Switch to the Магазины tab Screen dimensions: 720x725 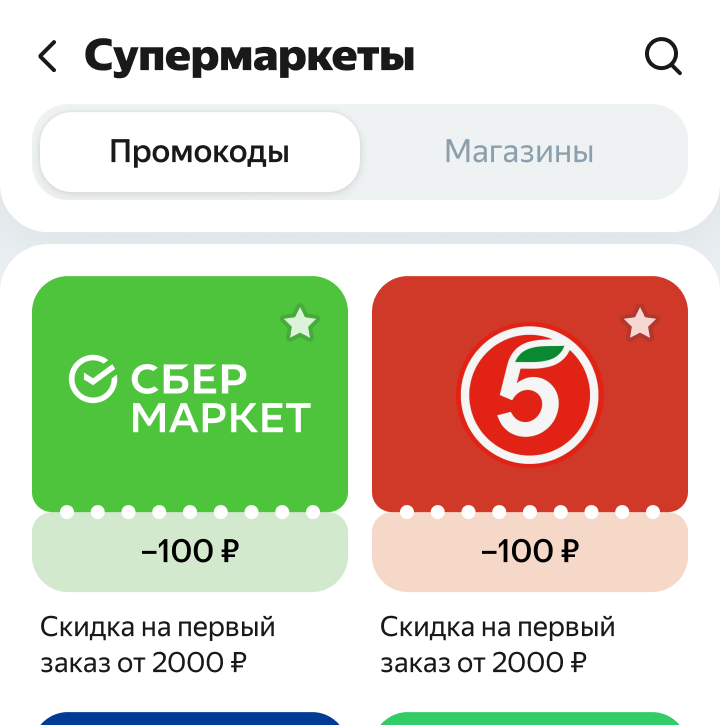[x=519, y=152]
